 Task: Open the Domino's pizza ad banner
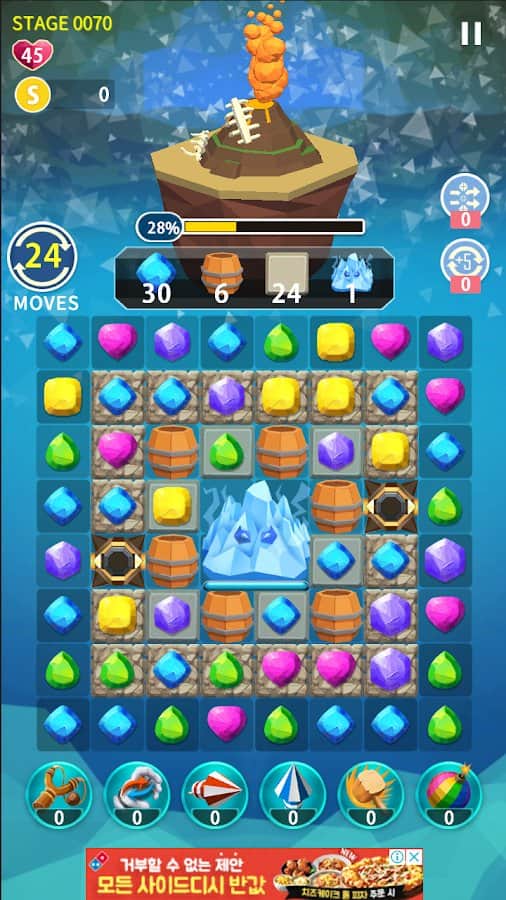click(254, 874)
